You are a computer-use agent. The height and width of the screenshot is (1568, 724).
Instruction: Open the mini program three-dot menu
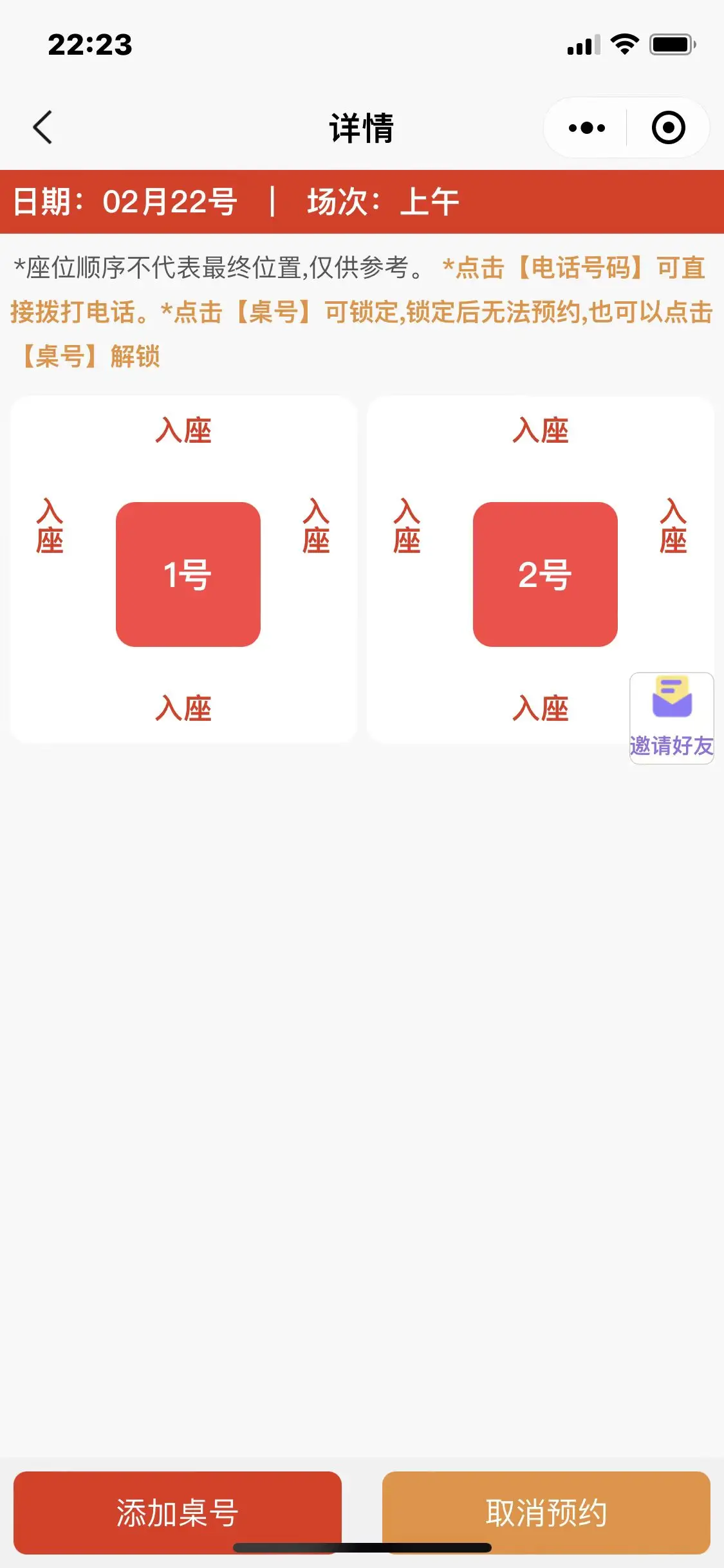586,127
